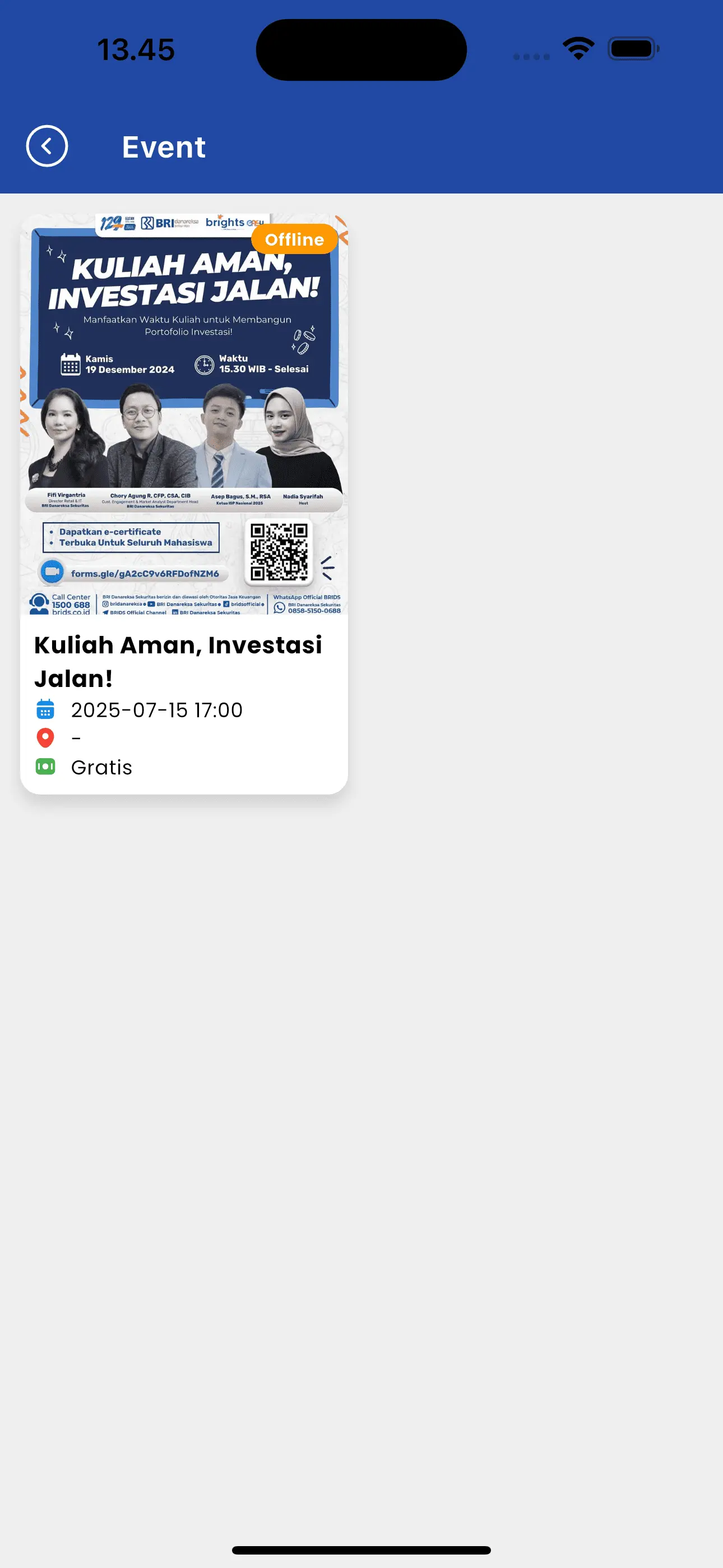Open the Kuliah Aman, Investasi Jalan! event card
723x1568 pixels.
coord(184,504)
